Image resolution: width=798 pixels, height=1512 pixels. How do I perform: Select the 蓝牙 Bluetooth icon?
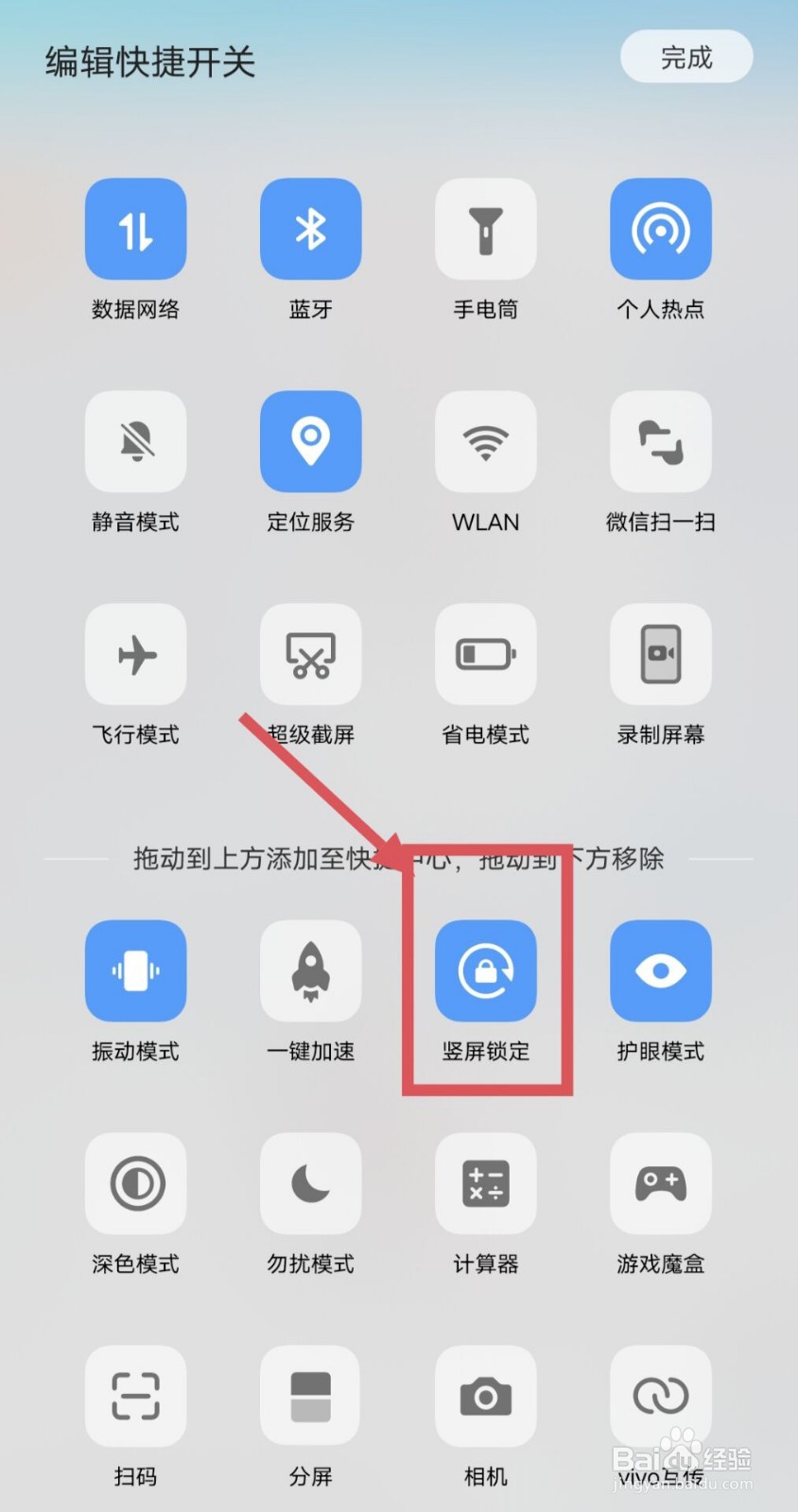(310, 229)
